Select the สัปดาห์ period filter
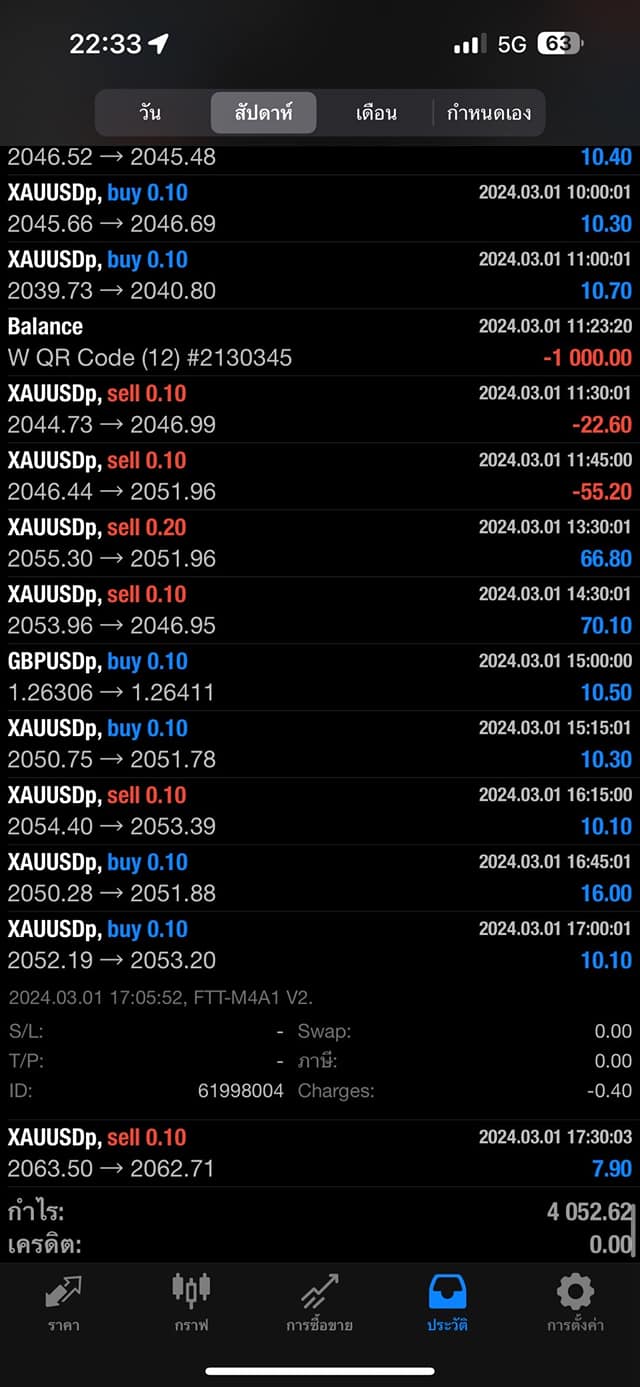Viewport: 640px width, 1387px height. click(264, 113)
